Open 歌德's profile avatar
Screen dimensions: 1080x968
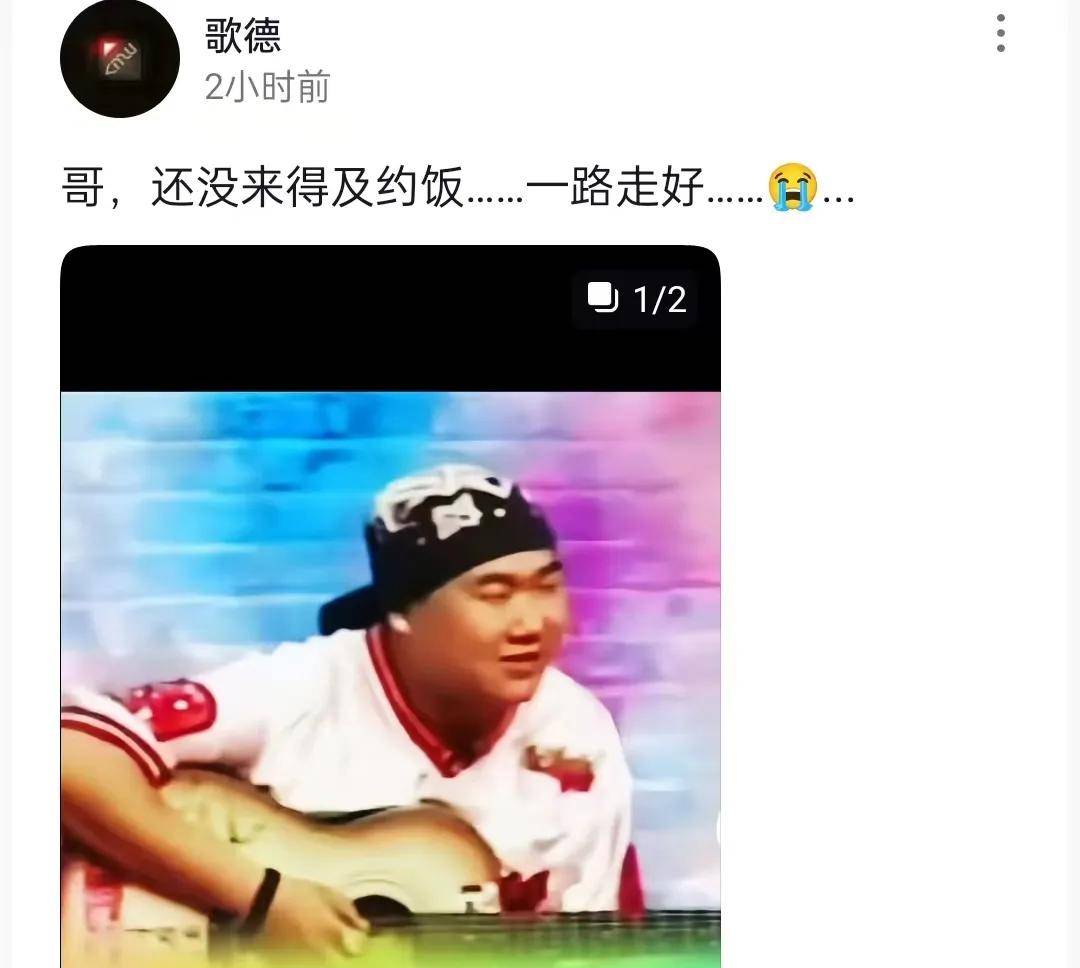point(119,57)
